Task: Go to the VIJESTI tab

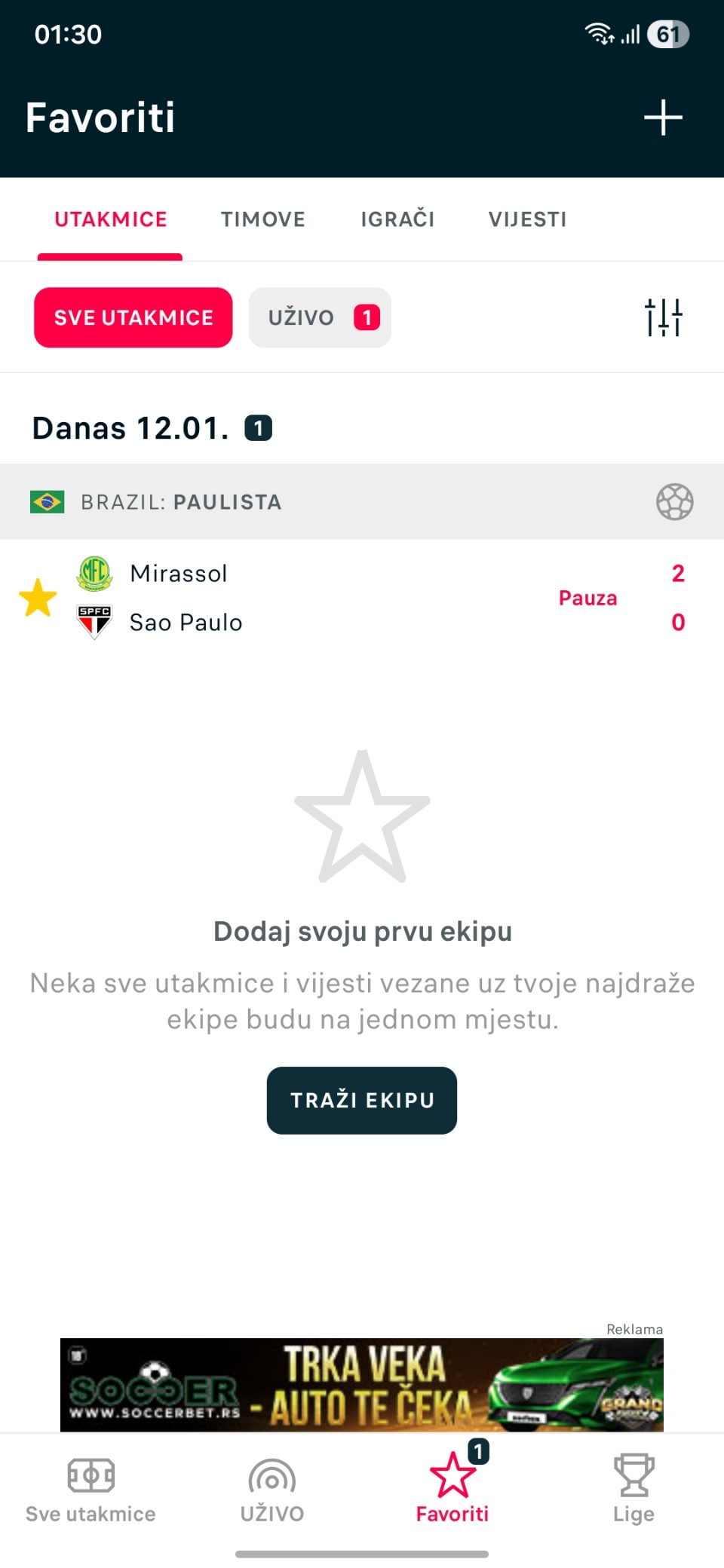Action: click(x=527, y=219)
